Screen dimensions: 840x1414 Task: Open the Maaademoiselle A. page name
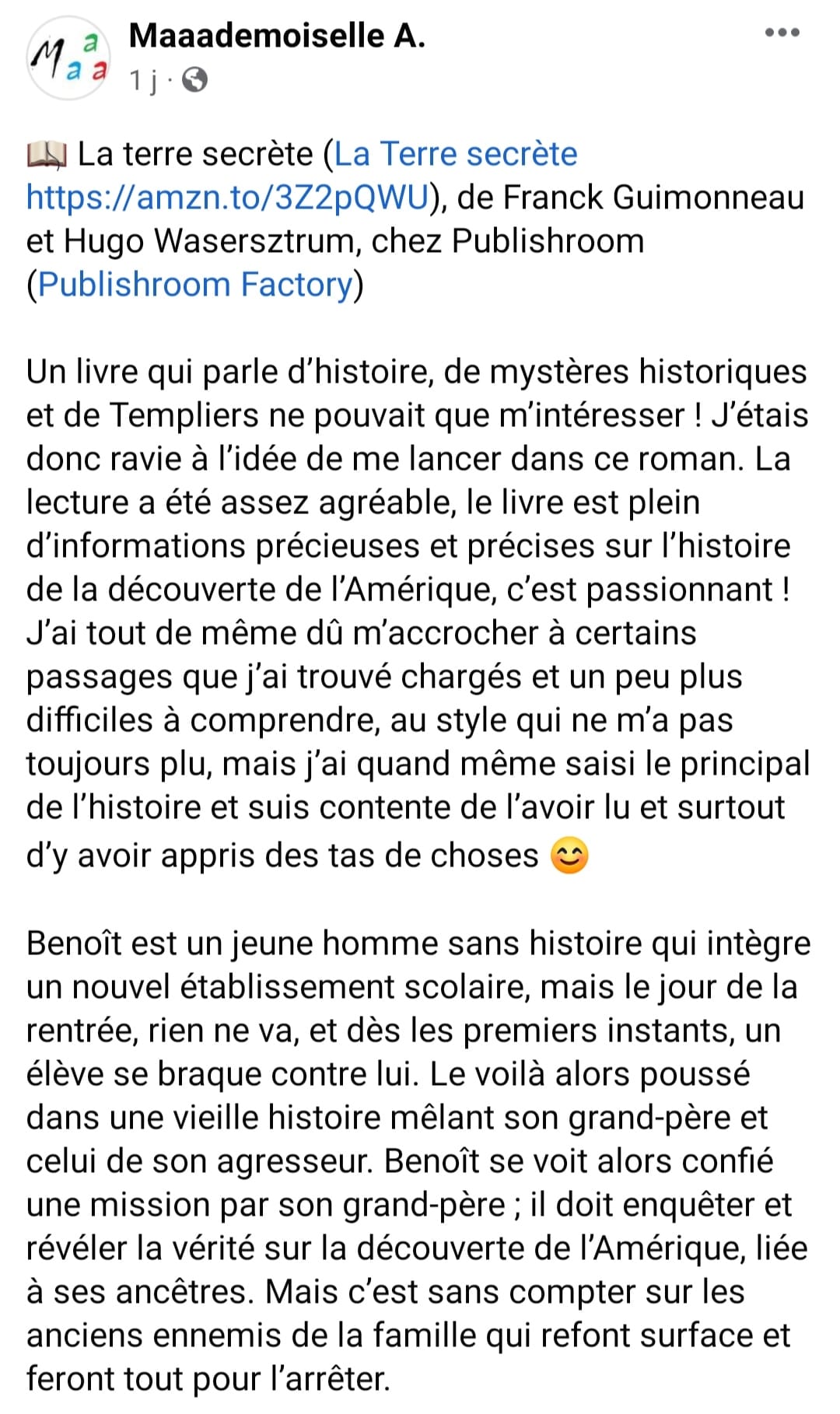(x=277, y=36)
